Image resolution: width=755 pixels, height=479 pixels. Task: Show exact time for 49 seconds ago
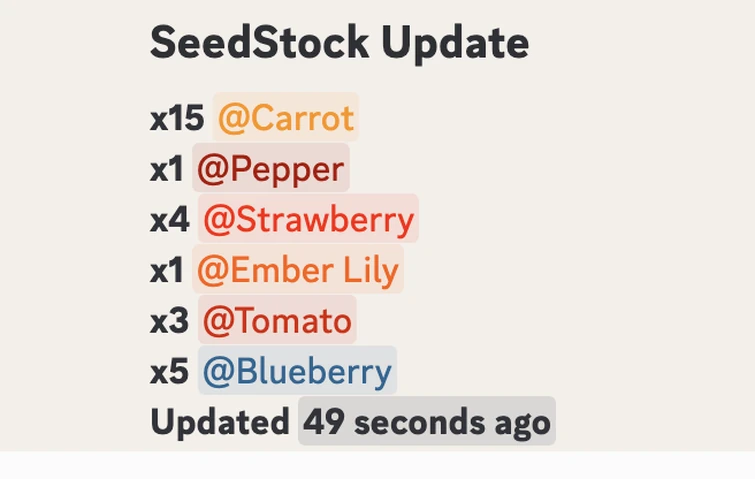tap(427, 422)
